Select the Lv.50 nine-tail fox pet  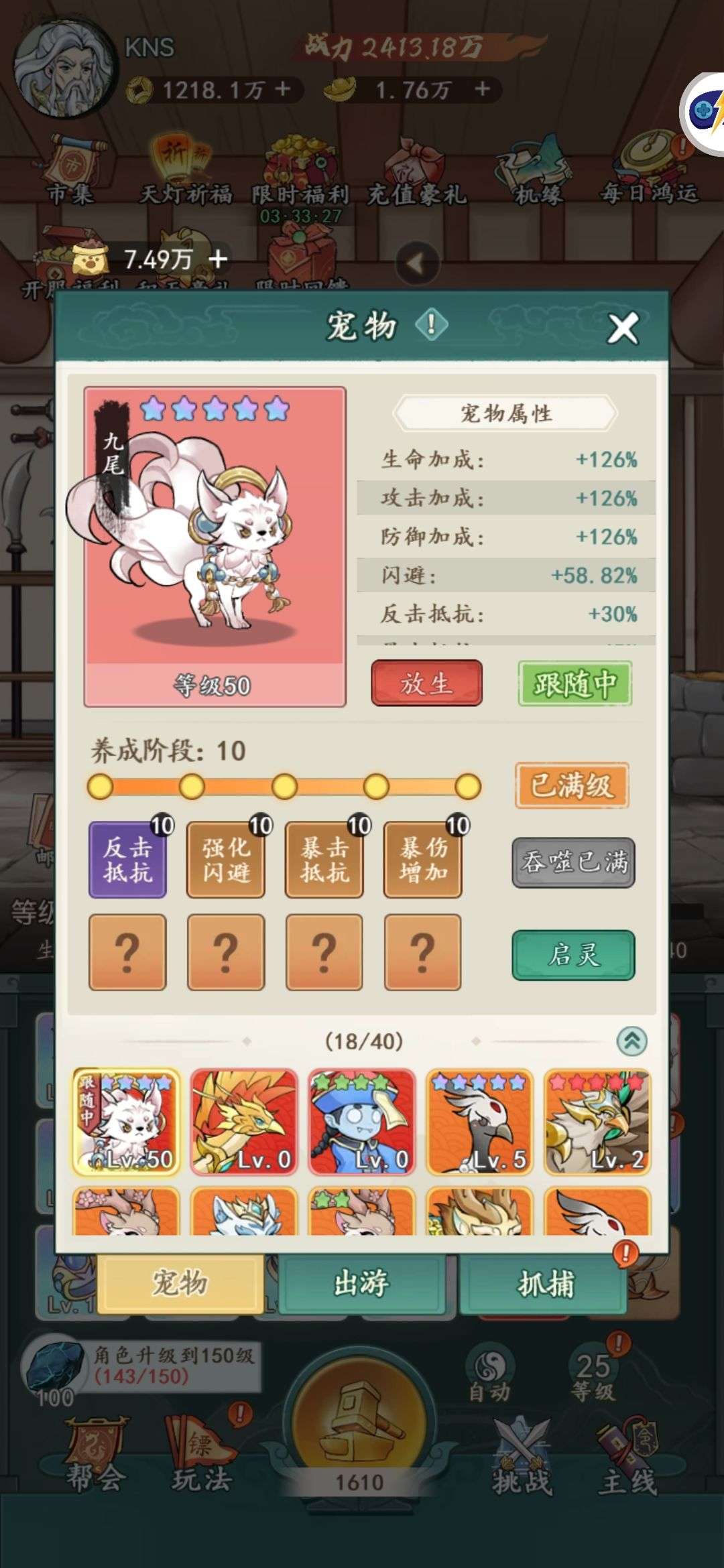[126, 1122]
